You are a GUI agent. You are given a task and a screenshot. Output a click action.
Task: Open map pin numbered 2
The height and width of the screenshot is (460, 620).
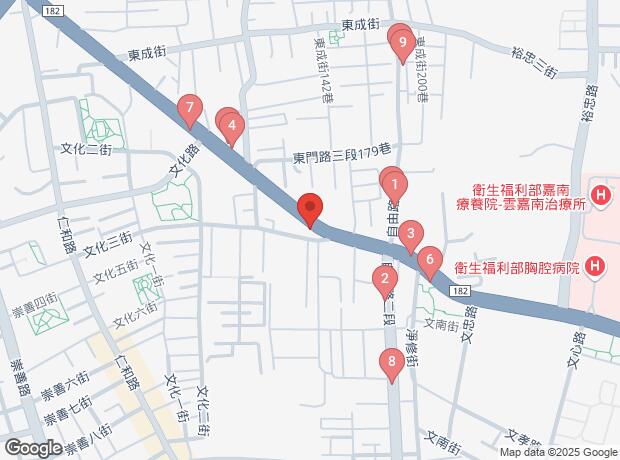click(384, 278)
